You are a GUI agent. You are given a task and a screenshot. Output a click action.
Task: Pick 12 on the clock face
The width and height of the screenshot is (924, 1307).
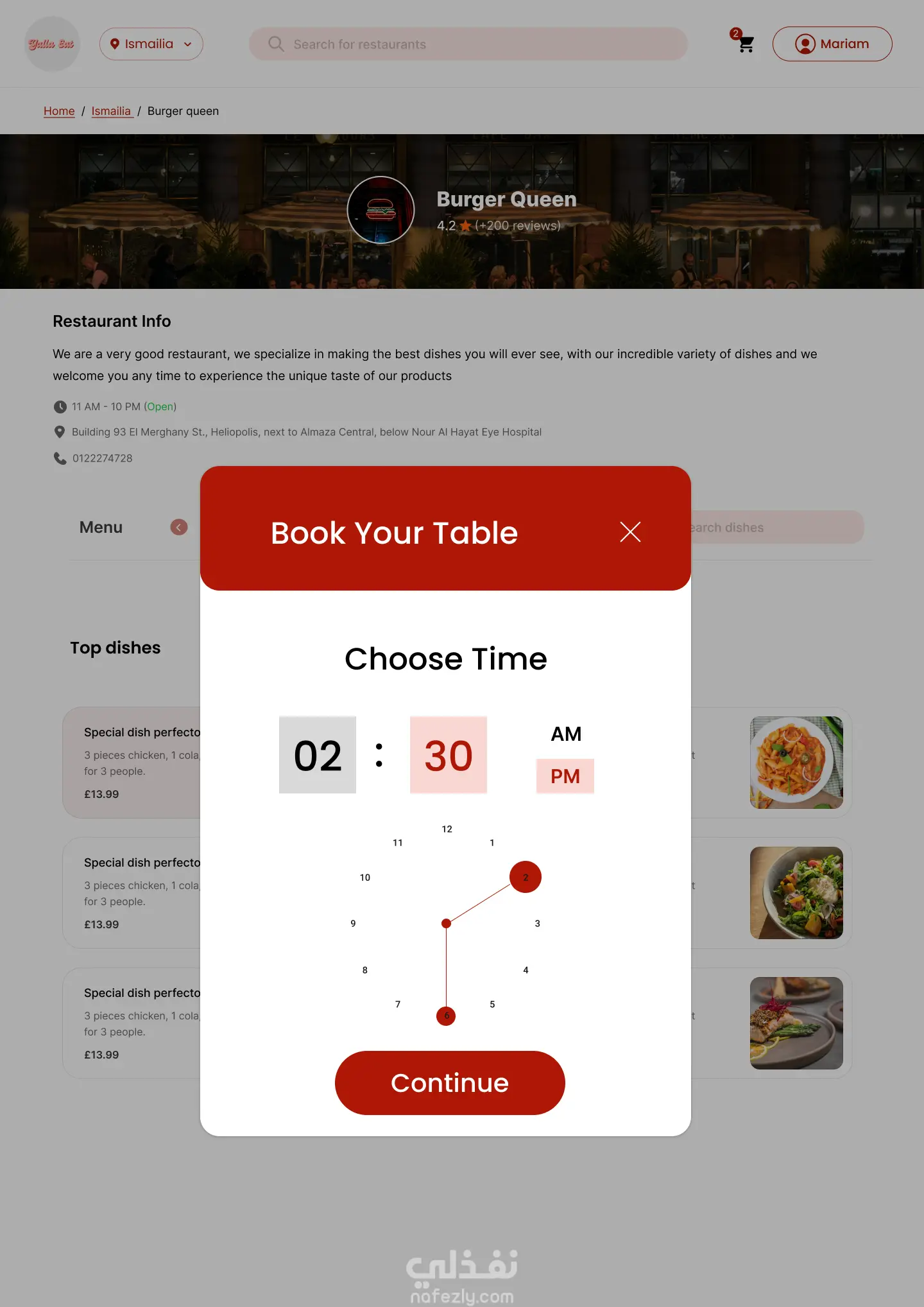[x=447, y=829]
